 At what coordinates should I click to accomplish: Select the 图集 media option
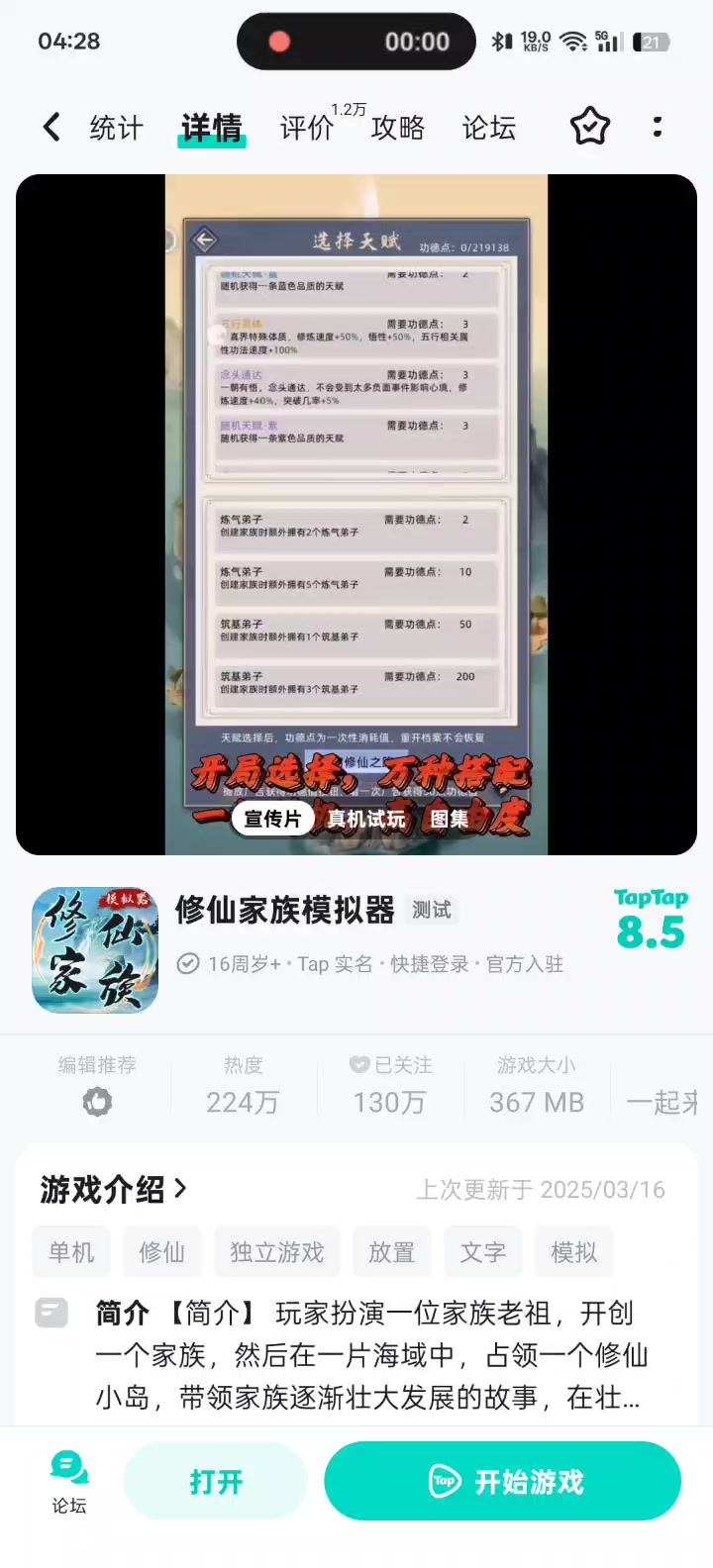[449, 819]
